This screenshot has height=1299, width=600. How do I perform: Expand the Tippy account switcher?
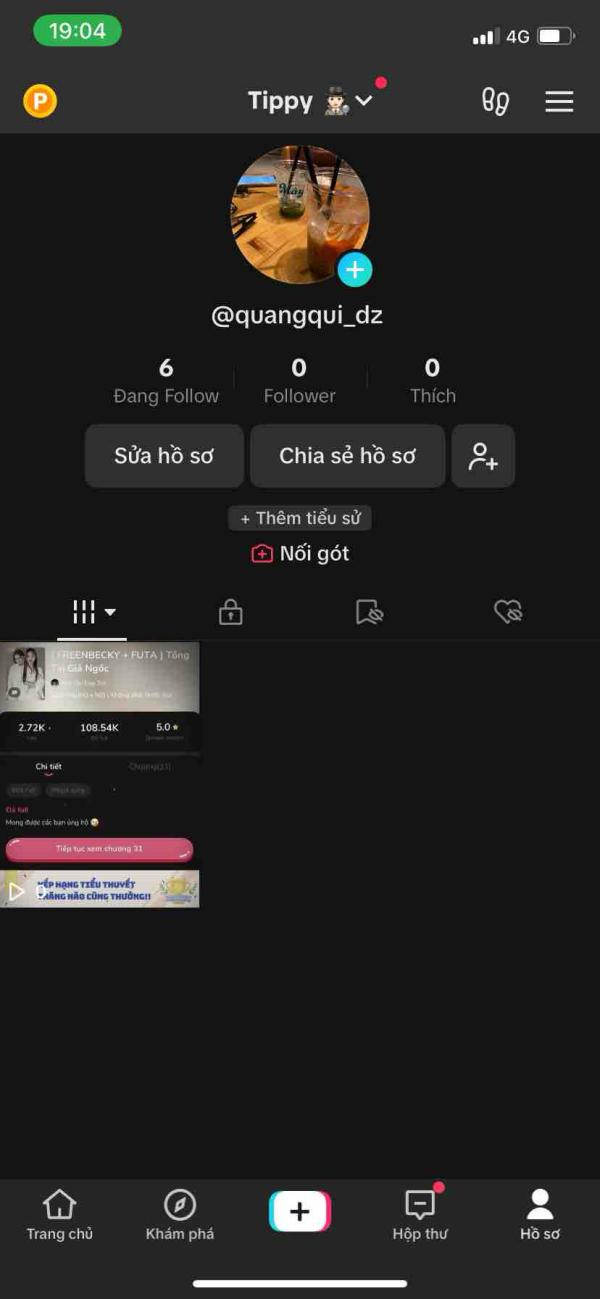[x=309, y=101]
